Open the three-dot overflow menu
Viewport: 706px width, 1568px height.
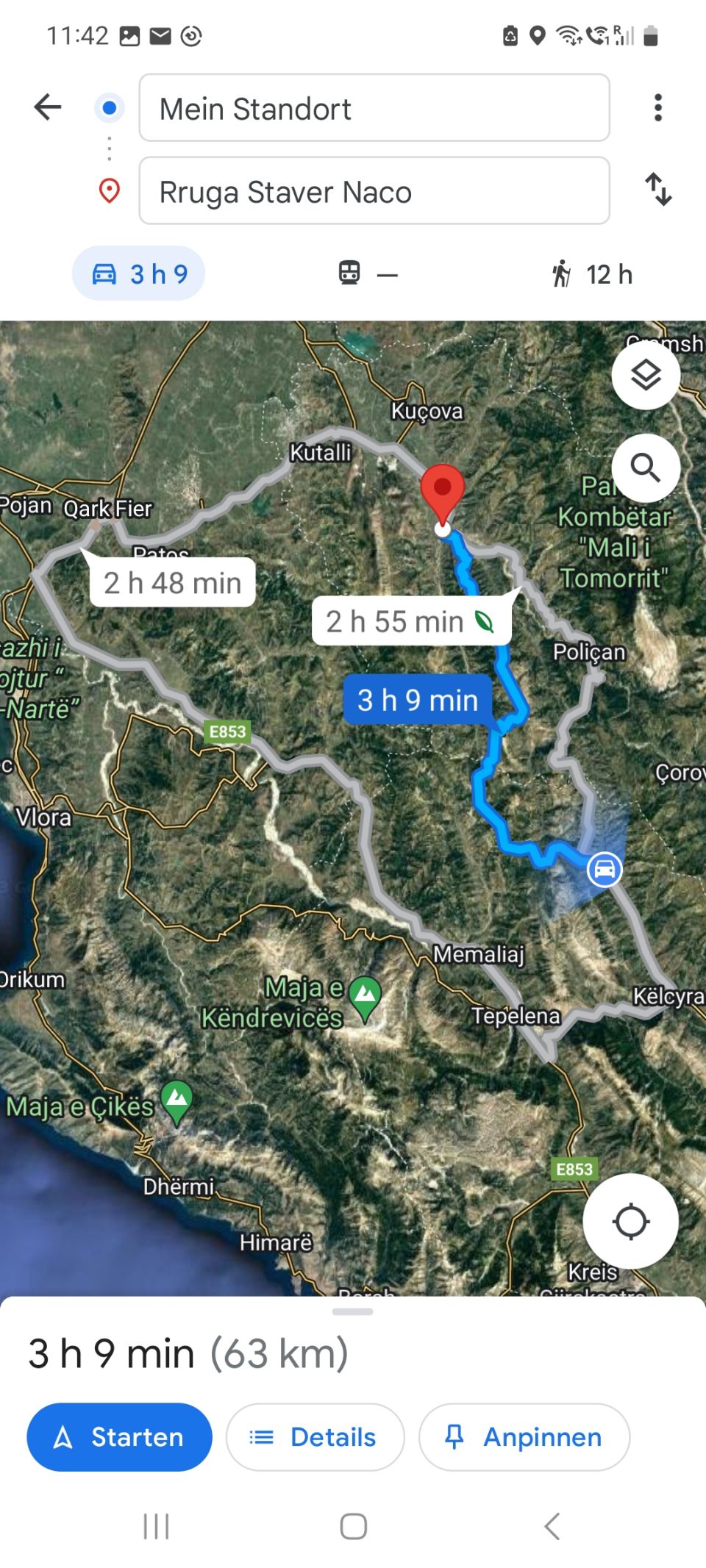point(657,107)
